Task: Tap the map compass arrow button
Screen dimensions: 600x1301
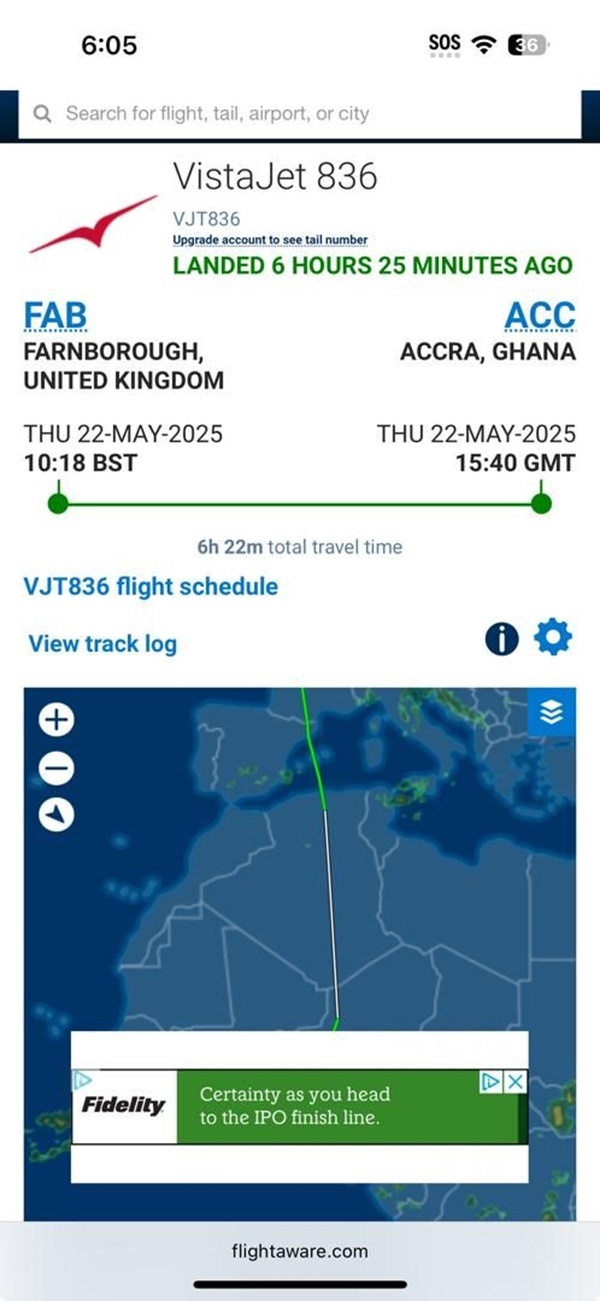Action: [57, 814]
